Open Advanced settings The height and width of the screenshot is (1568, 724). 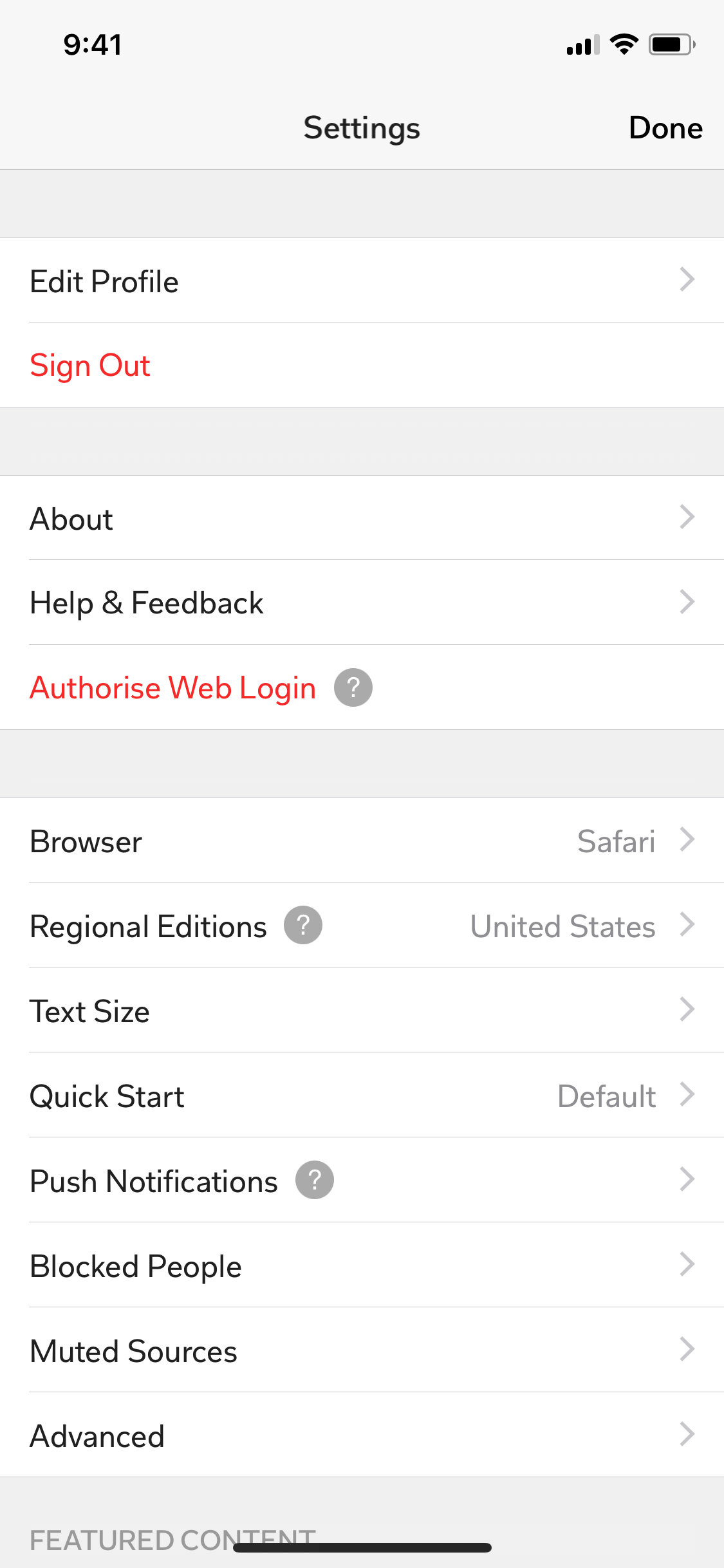pyautogui.click(x=362, y=1435)
